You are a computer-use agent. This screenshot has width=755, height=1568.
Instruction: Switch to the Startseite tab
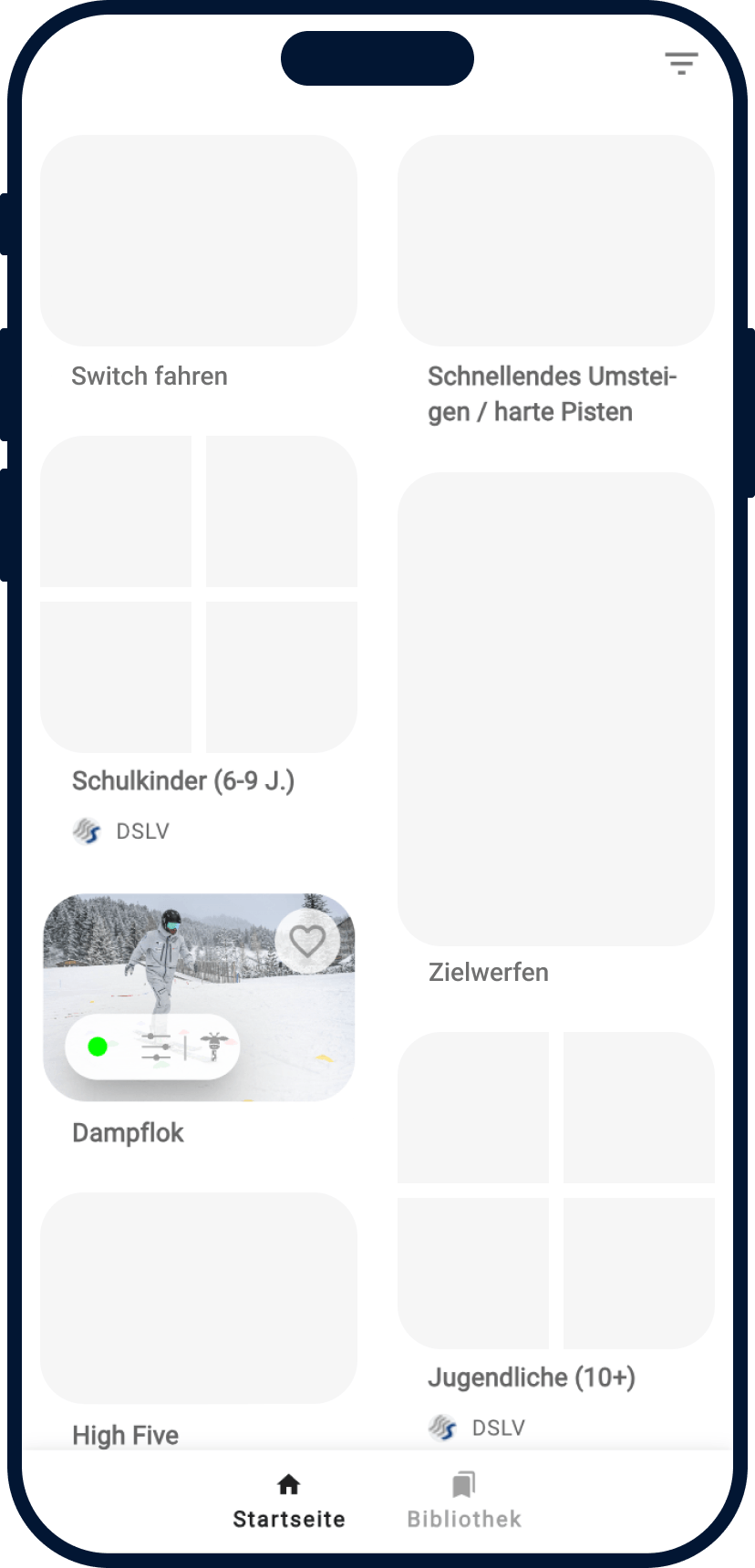coord(288,1500)
